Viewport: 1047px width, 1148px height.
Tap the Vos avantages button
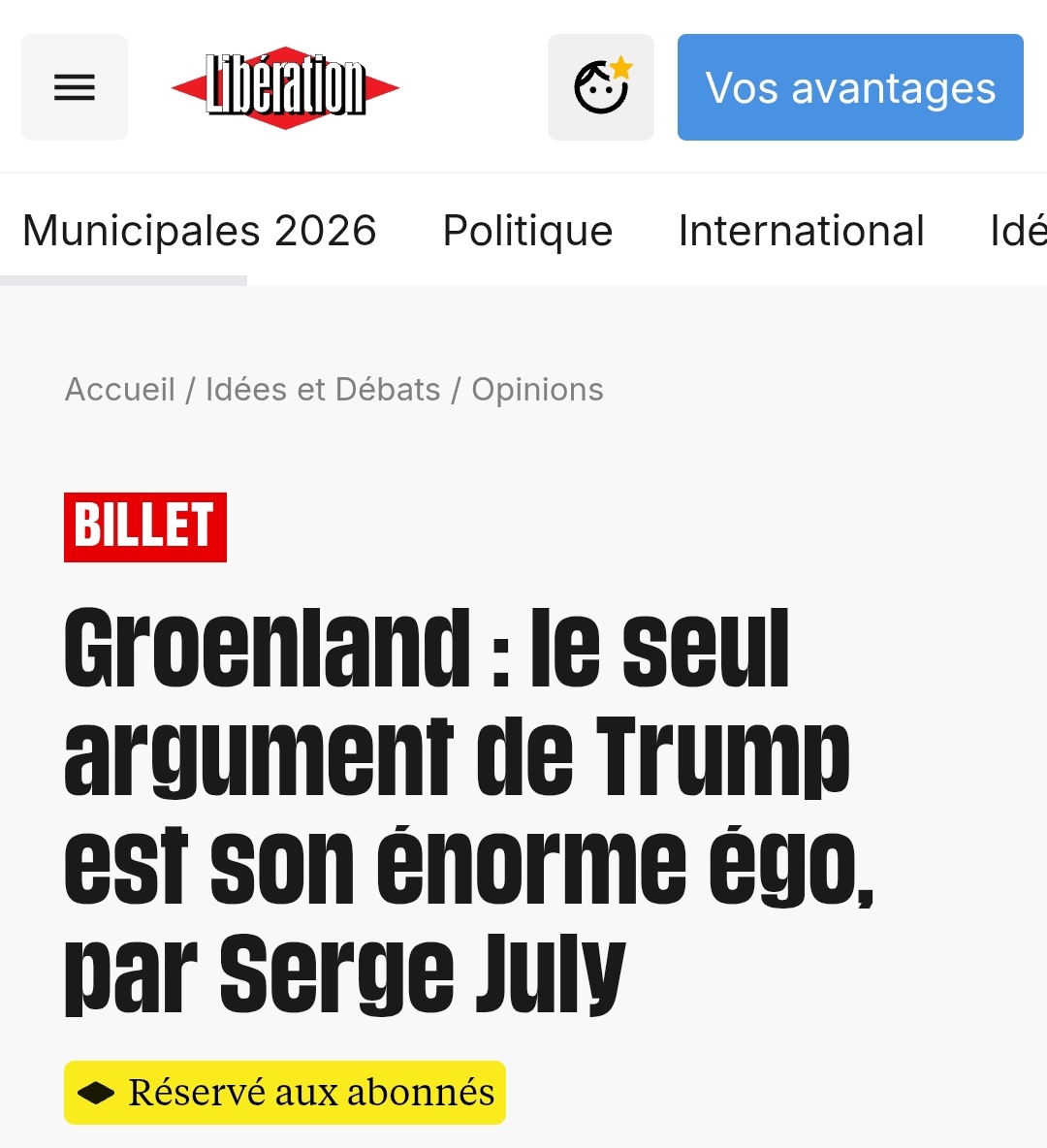(850, 87)
